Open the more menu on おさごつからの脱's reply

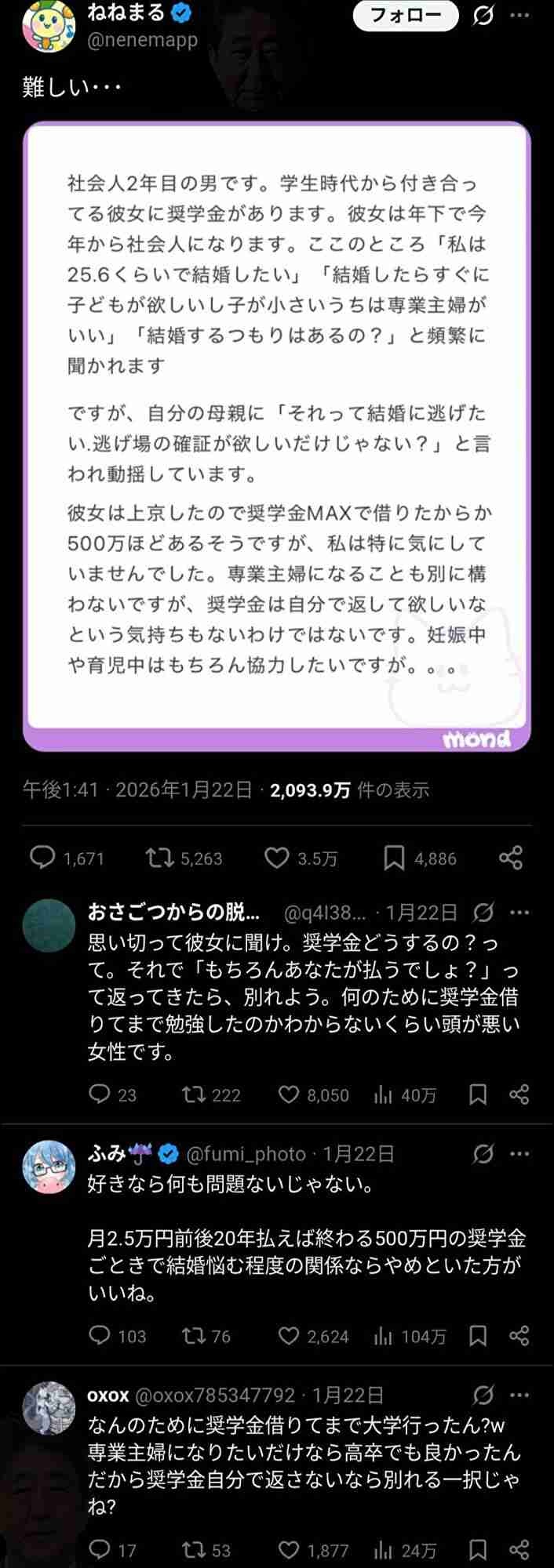click(x=519, y=913)
